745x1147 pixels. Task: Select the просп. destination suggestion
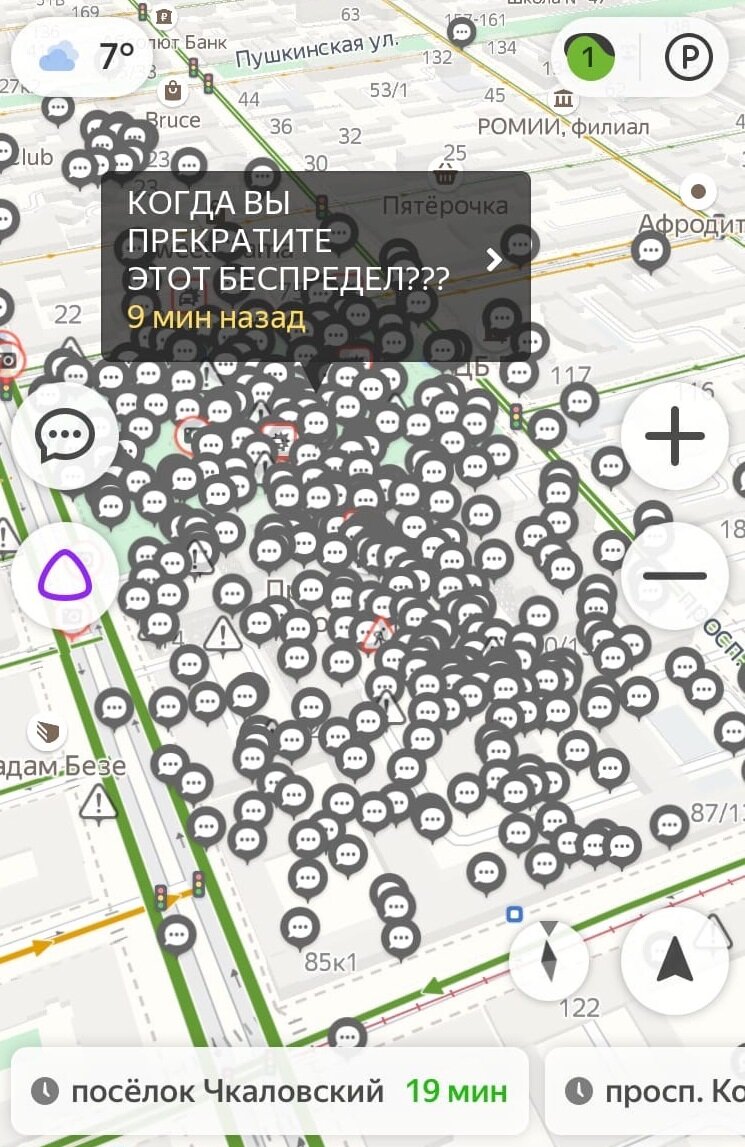point(650,1091)
